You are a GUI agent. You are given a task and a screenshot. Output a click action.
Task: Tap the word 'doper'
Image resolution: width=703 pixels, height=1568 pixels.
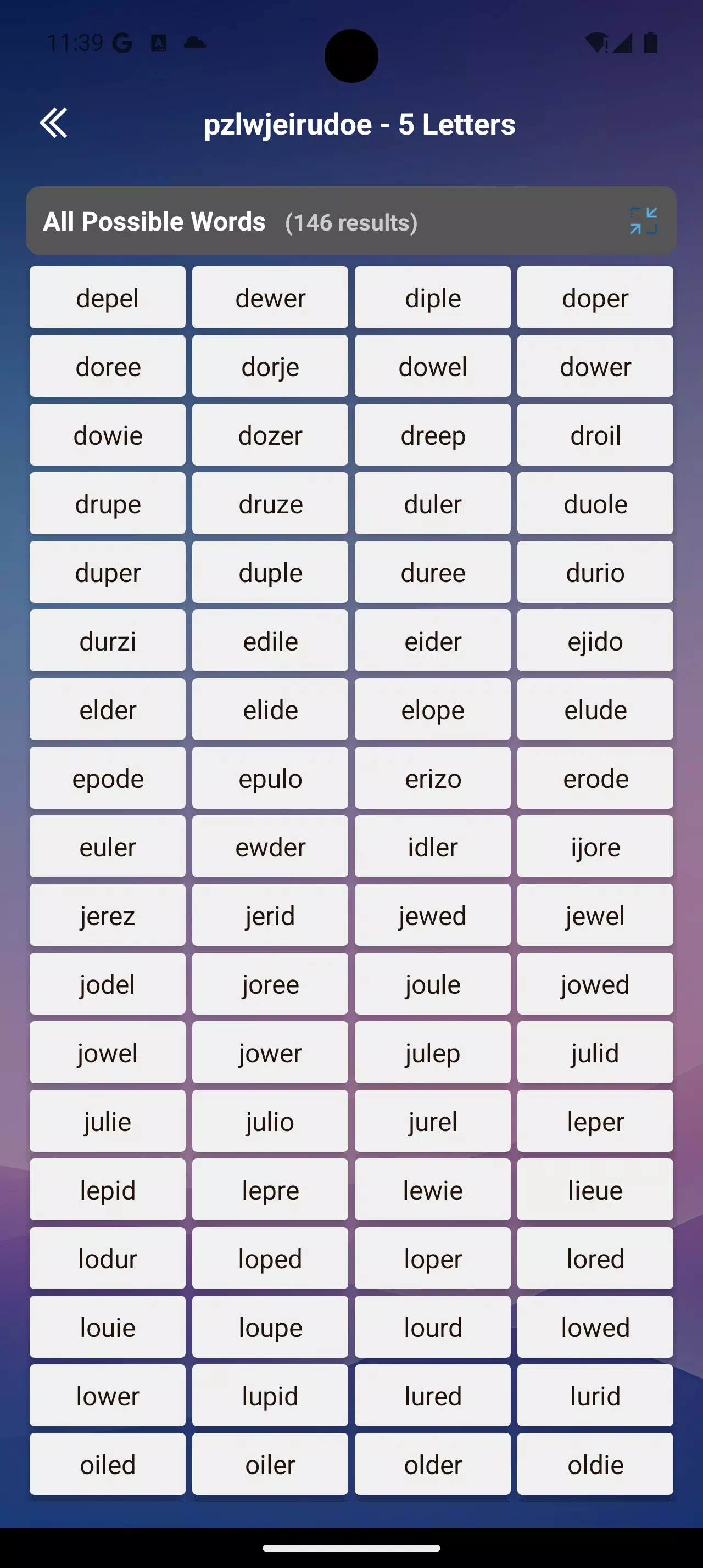coord(595,298)
